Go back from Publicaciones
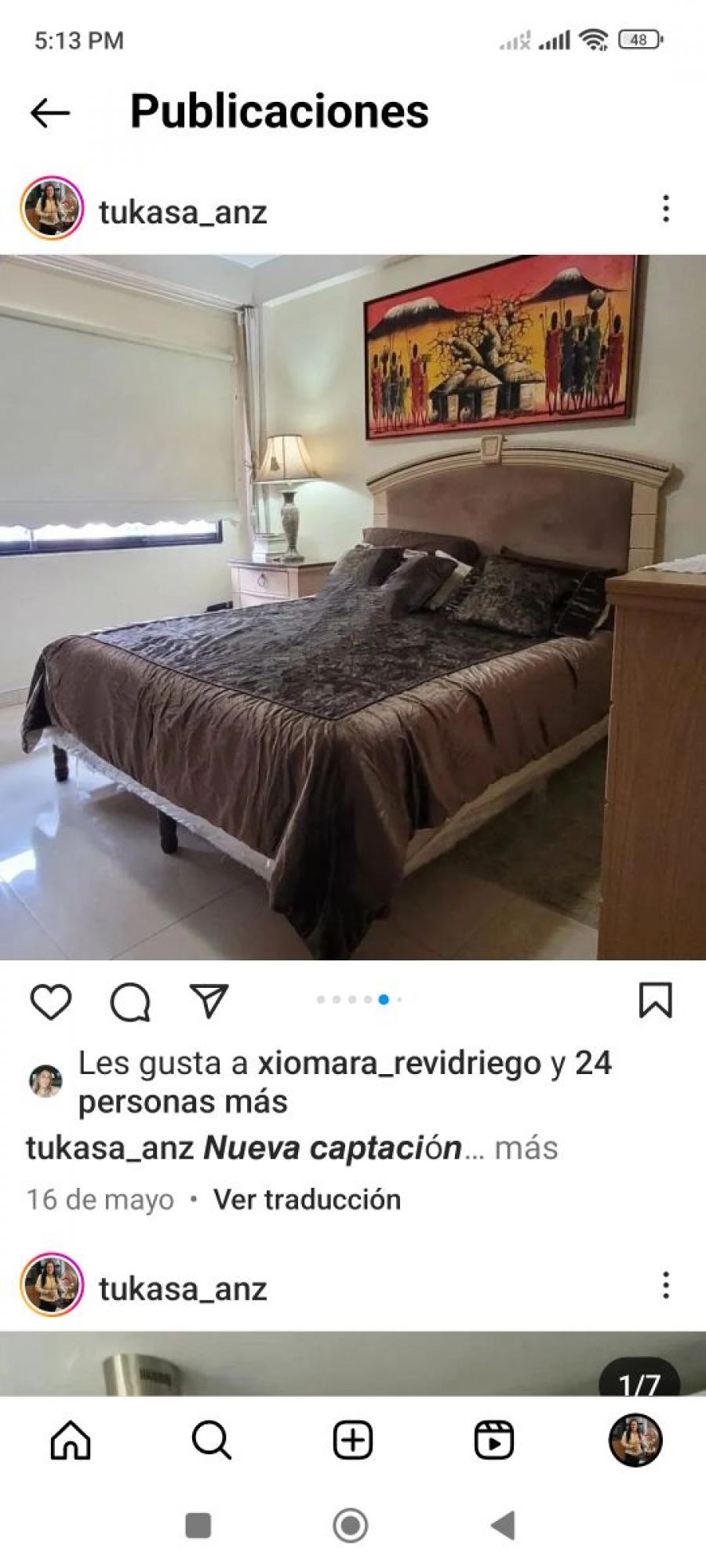 coord(50,113)
